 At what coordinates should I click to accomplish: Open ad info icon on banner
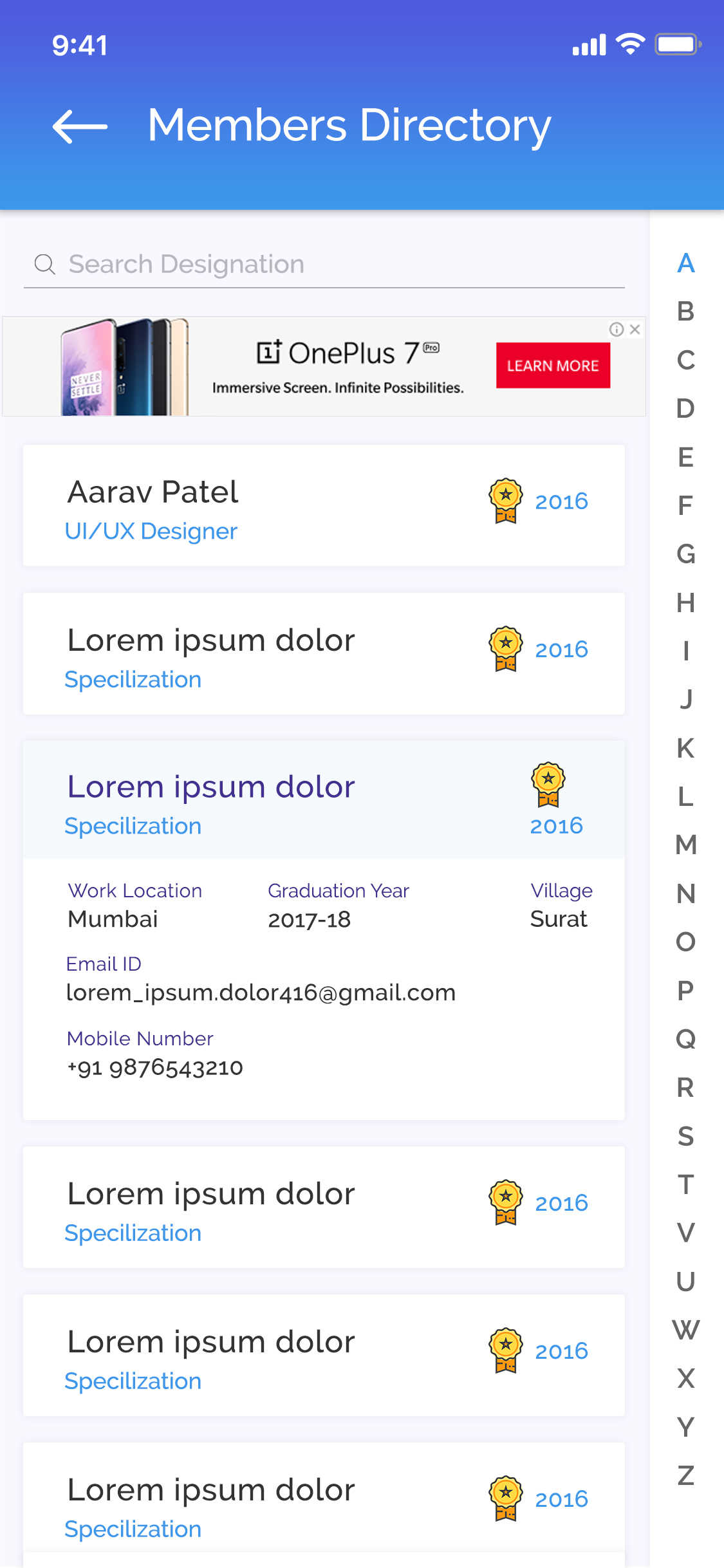tap(617, 330)
